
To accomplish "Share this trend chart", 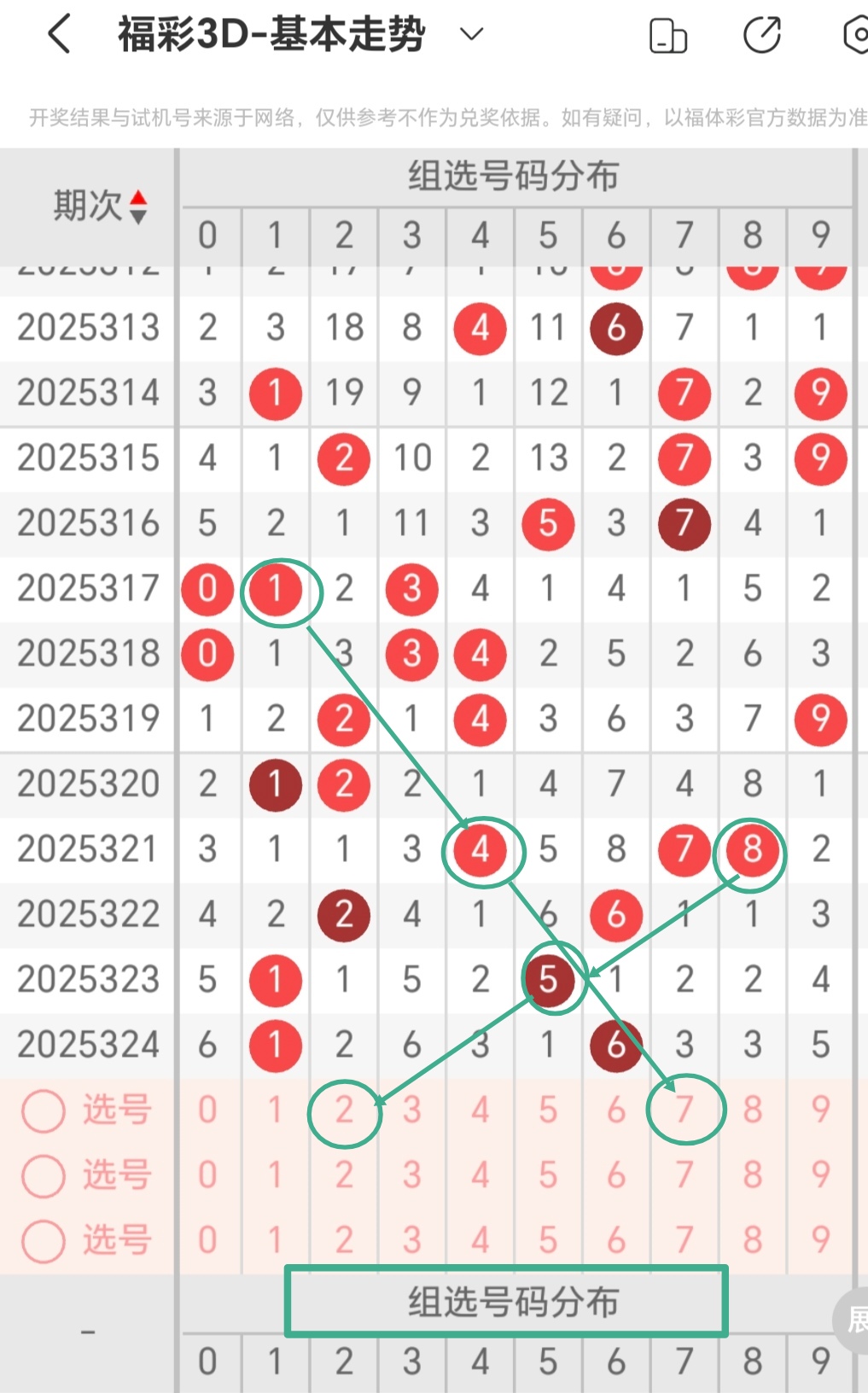I will coord(761,36).
